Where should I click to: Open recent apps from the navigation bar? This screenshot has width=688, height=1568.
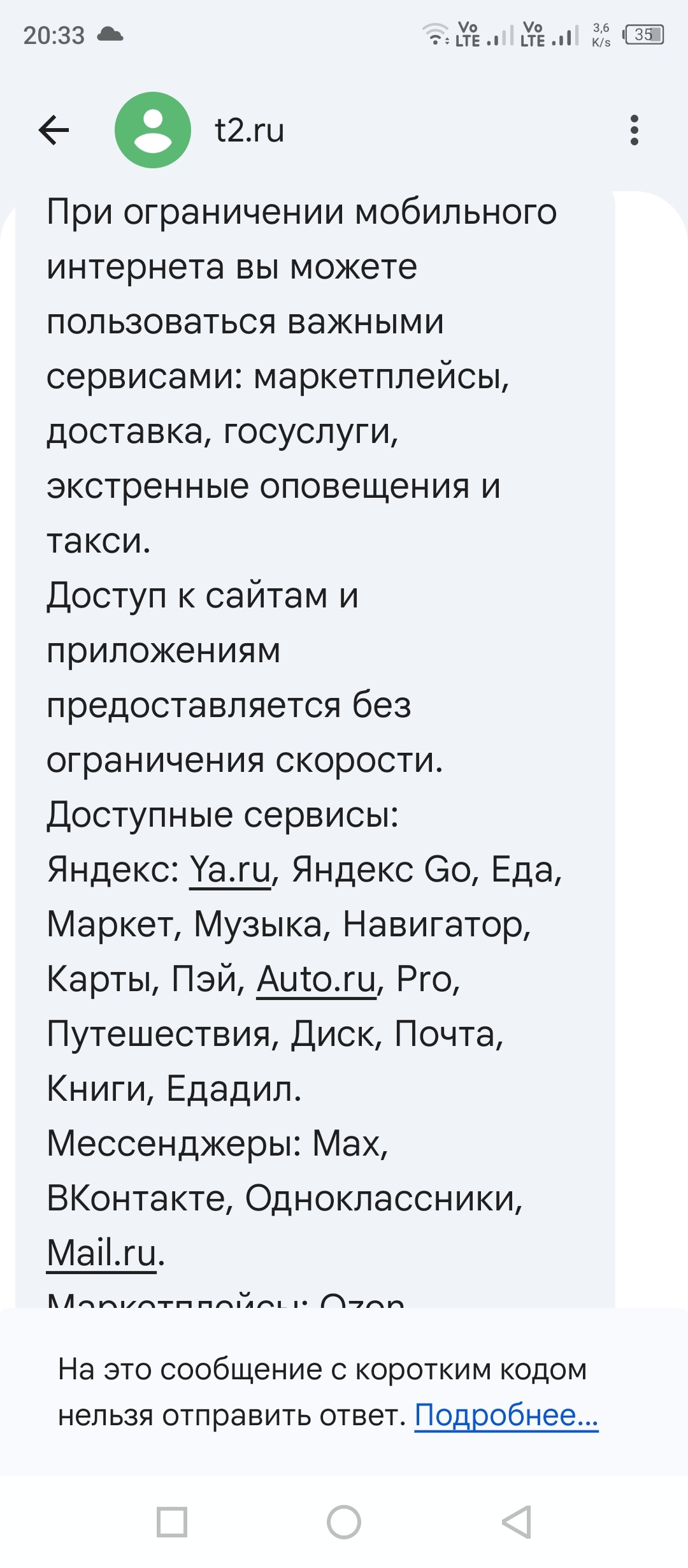172,1523
